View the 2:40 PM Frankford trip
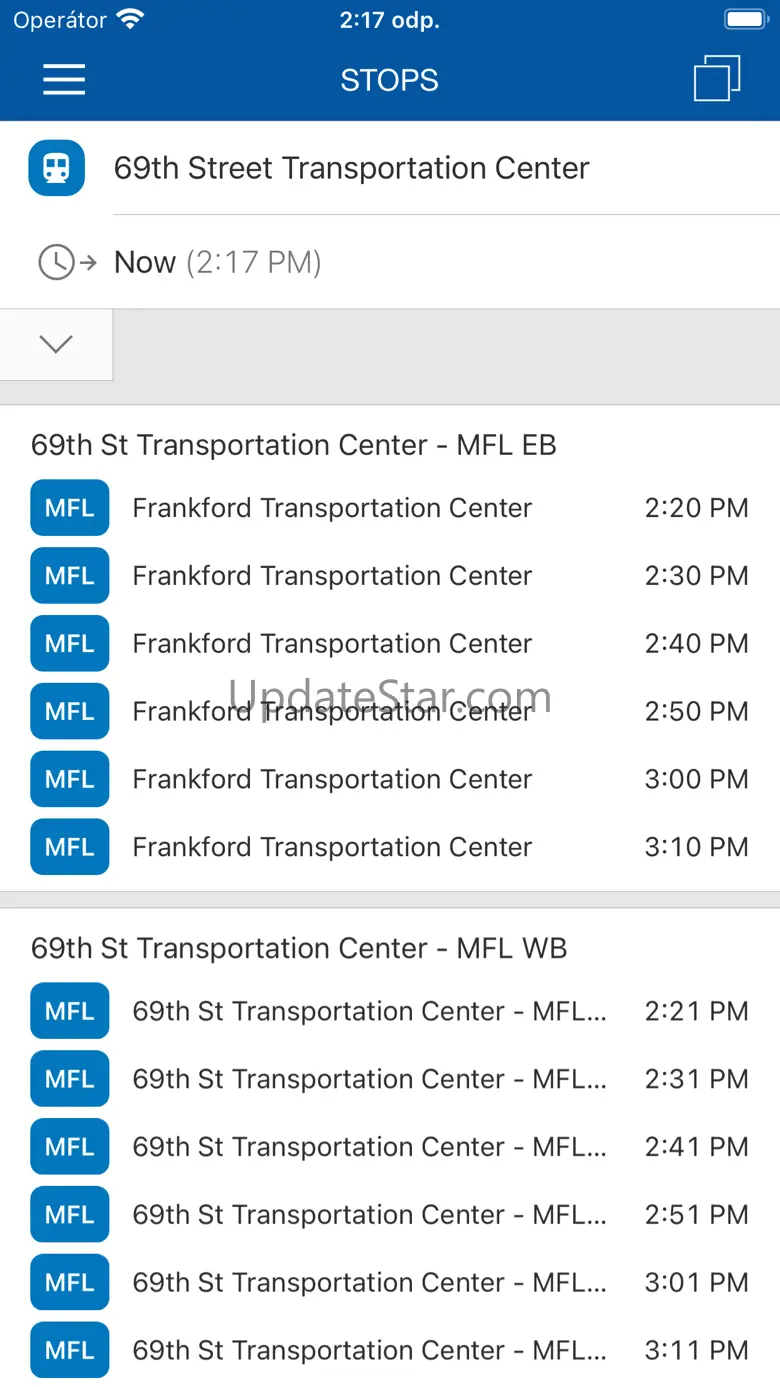 tap(390, 644)
